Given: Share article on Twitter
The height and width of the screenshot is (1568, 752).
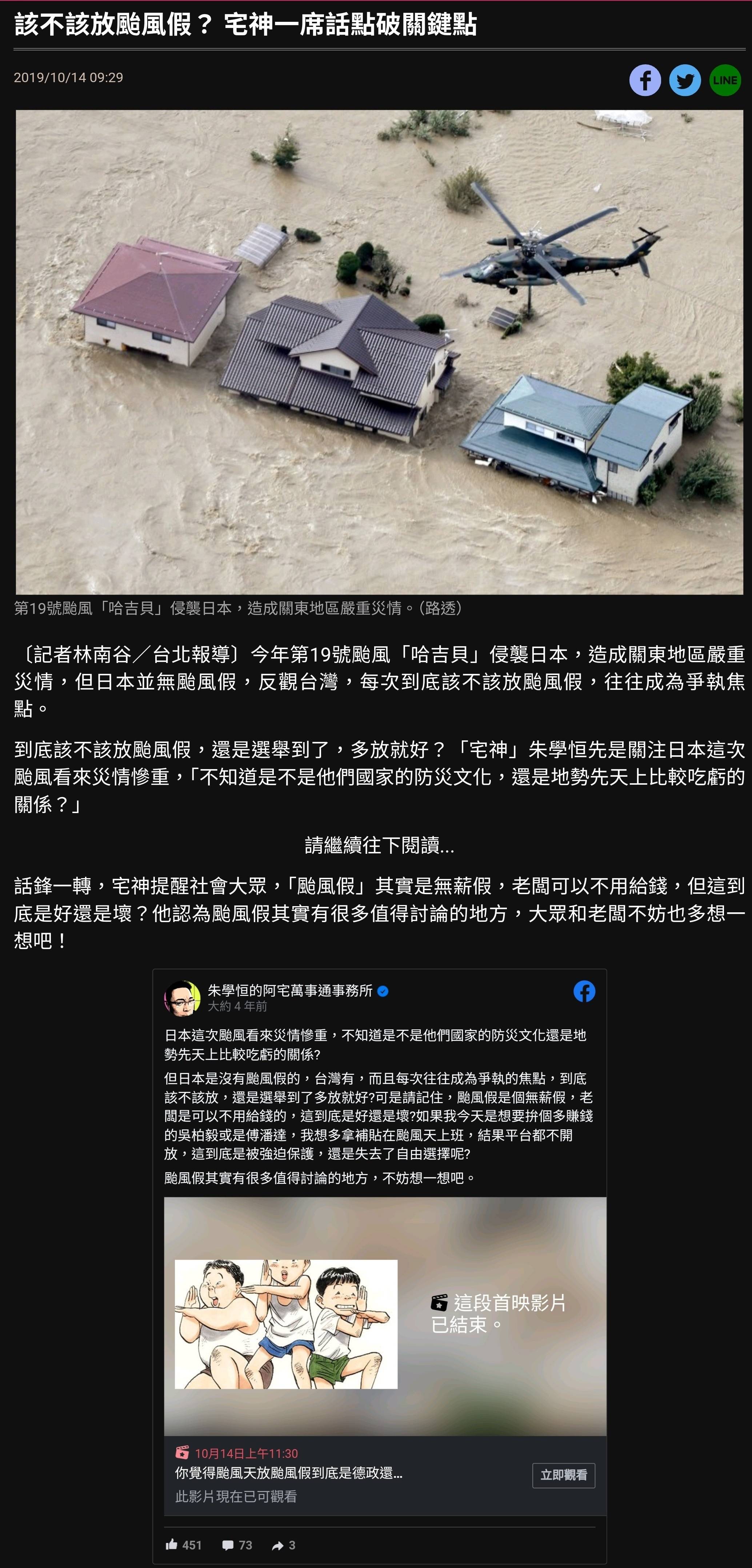Looking at the screenshot, I should pos(684,80).
